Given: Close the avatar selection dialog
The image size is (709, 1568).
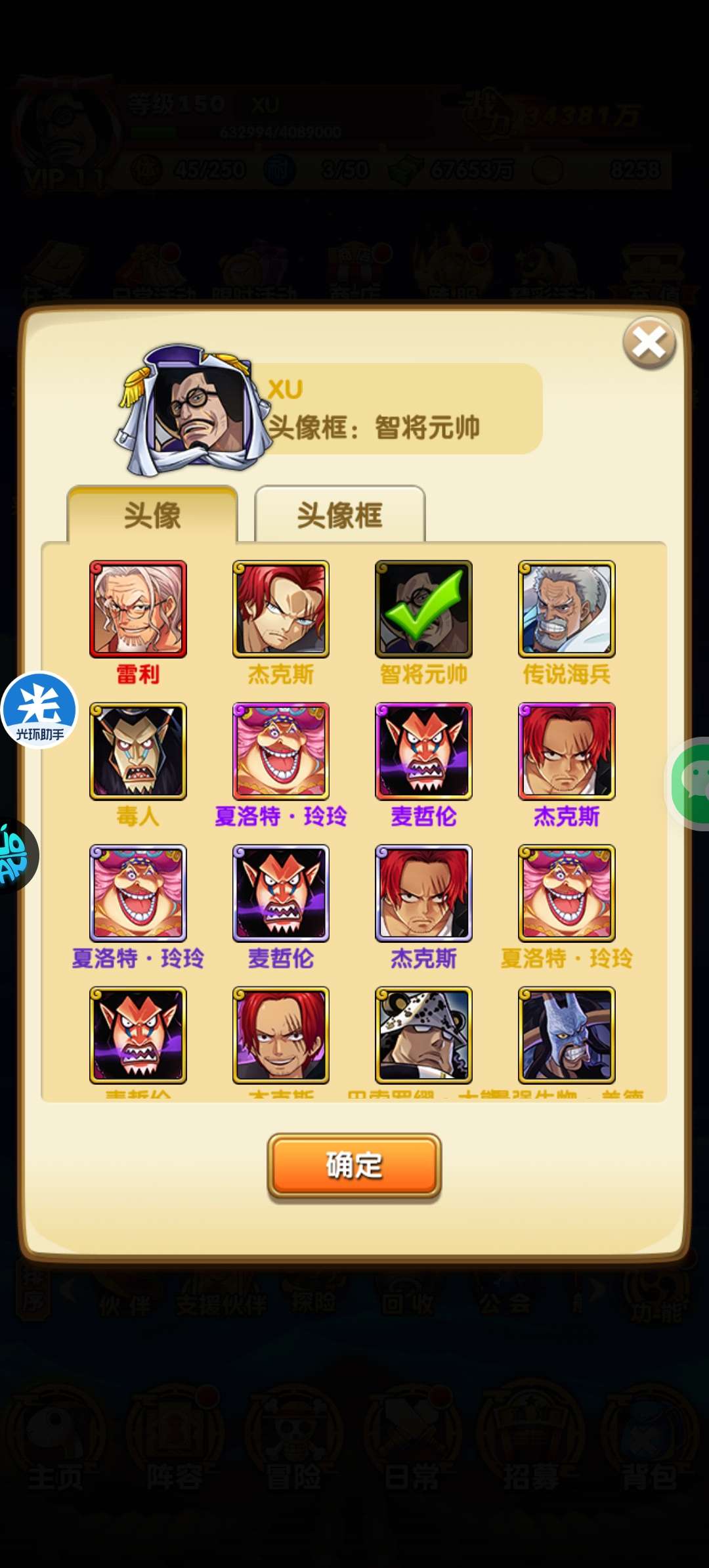Looking at the screenshot, I should [x=649, y=343].
